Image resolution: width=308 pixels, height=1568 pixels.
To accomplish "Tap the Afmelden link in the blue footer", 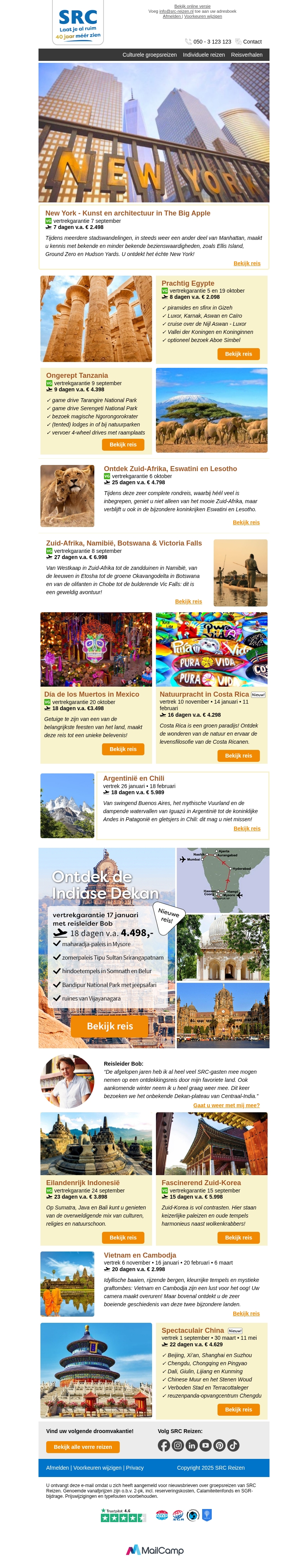I will click(58, 1467).
